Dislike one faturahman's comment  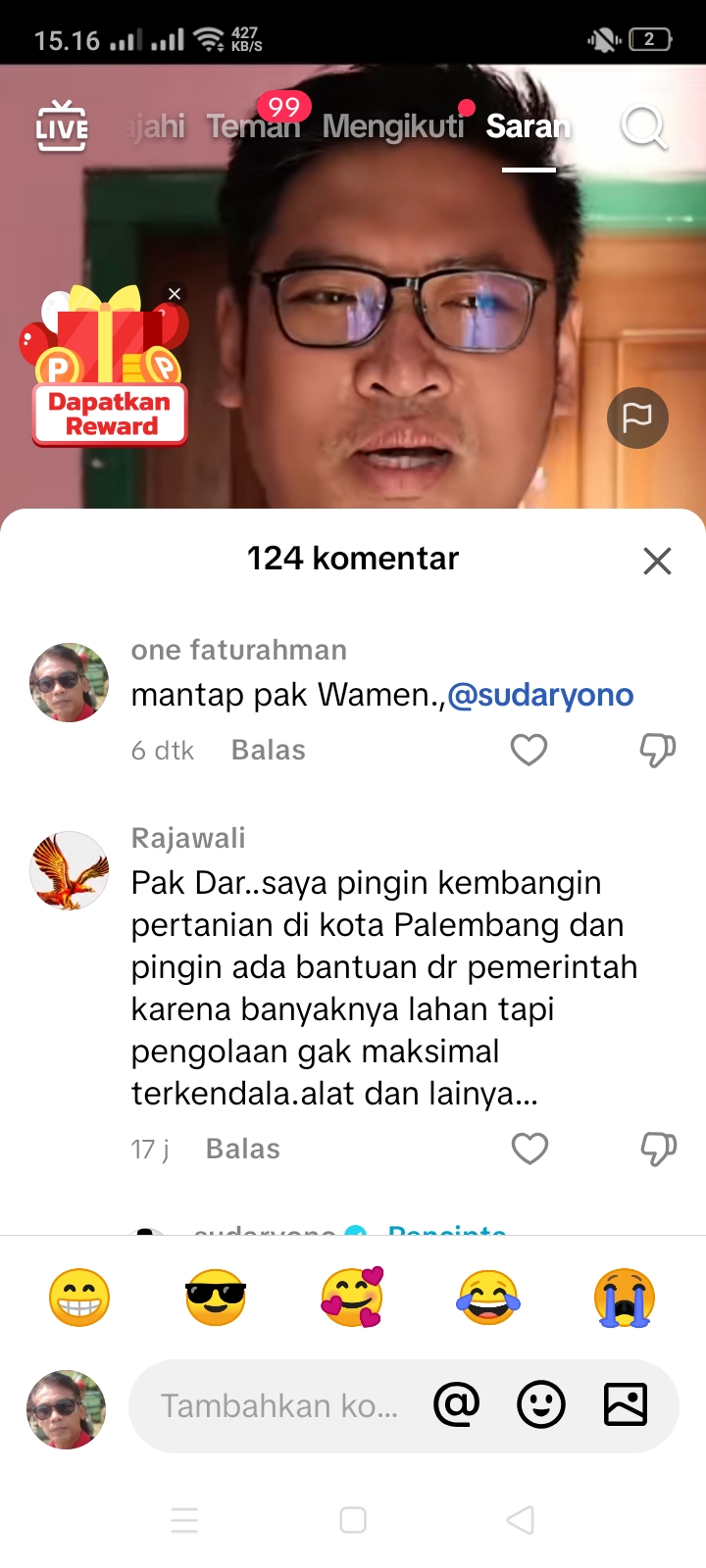[x=658, y=750]
